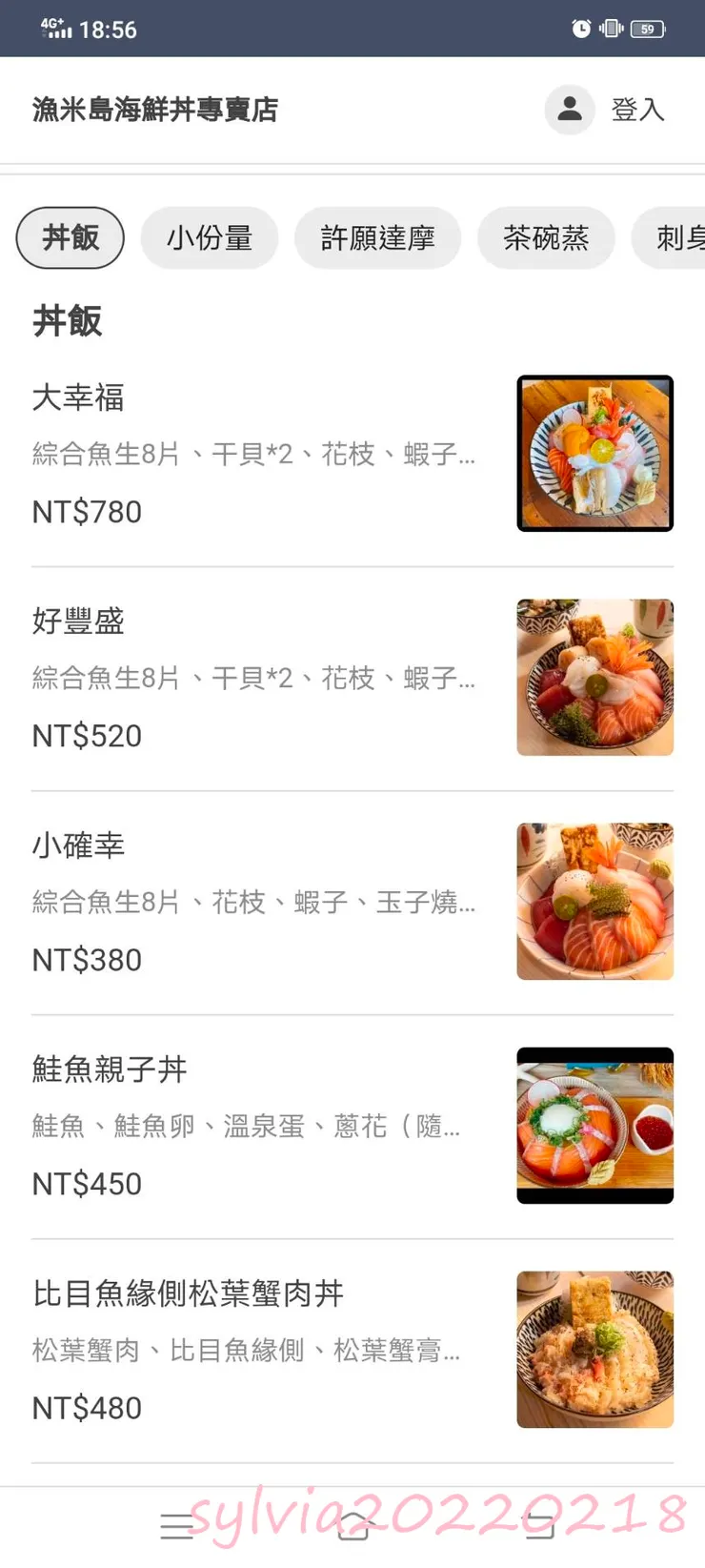Viewport: 705px width, 1568px height.
Task: Tap the clock icon in the status bar
Action: click(581, 29)
